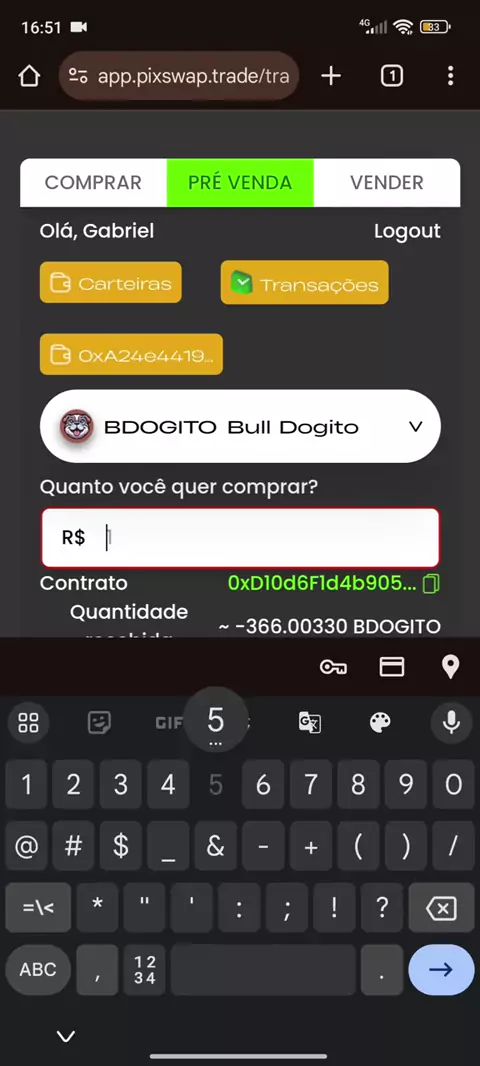Open a new browser tab
The width and height of the screenshot is (480, 1066).
tap(331, 76)
